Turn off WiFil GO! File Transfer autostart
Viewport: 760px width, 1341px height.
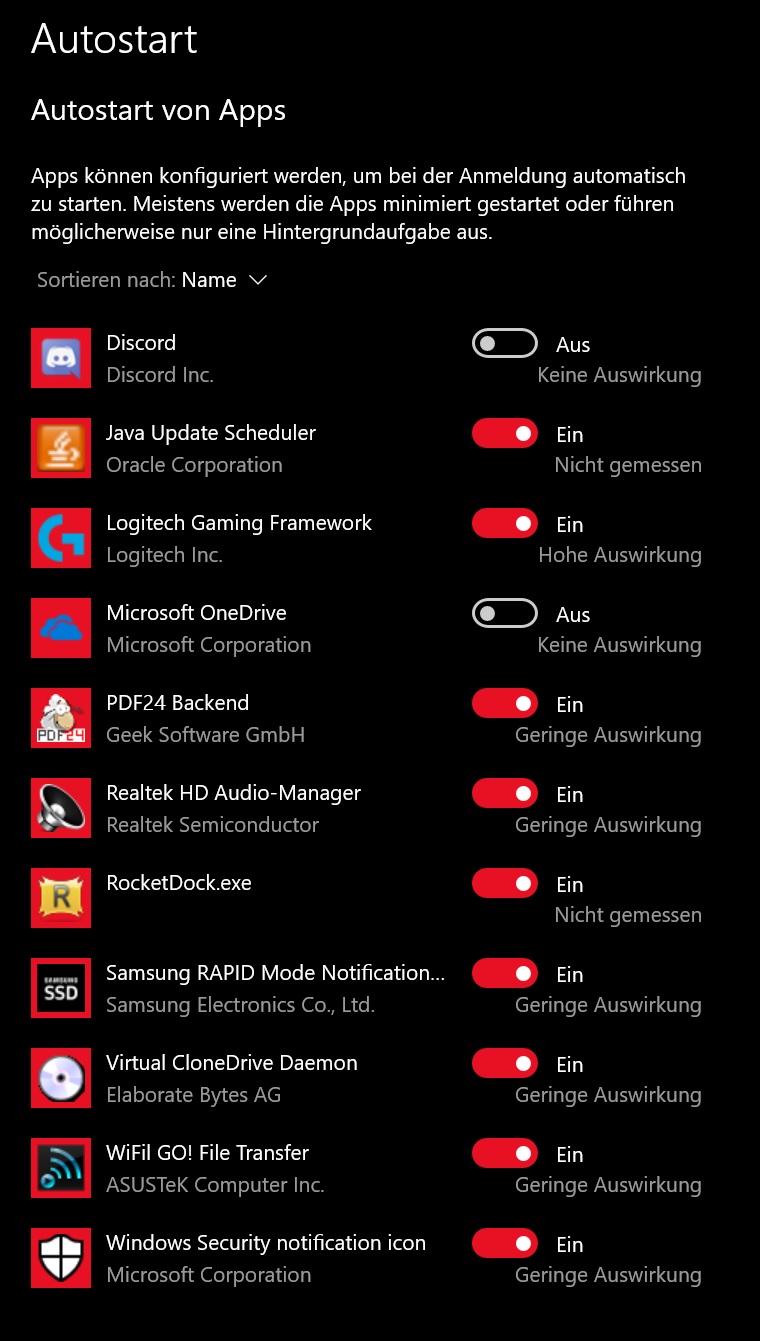pyautogui.click(x=504, y=1154)
